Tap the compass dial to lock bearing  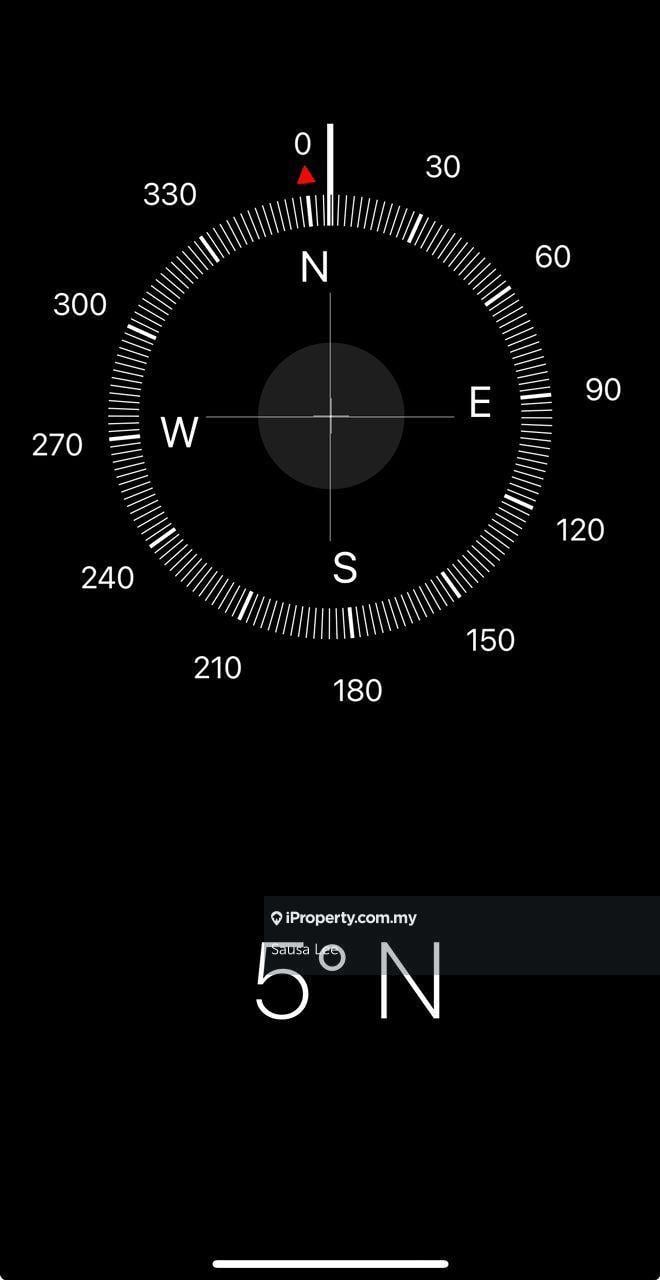point(330,416)
